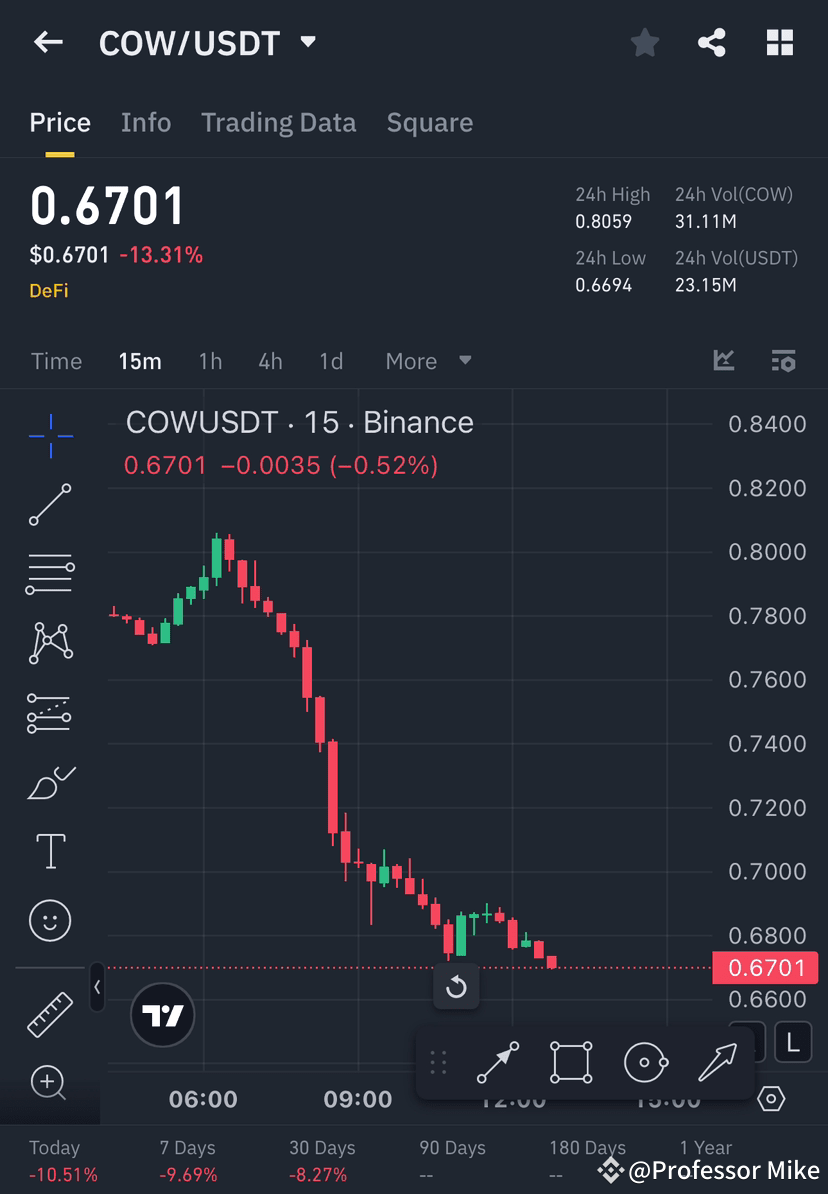Expand the More timeframes dropdown
Viewport: 828px width, 1194px height.
427,361
